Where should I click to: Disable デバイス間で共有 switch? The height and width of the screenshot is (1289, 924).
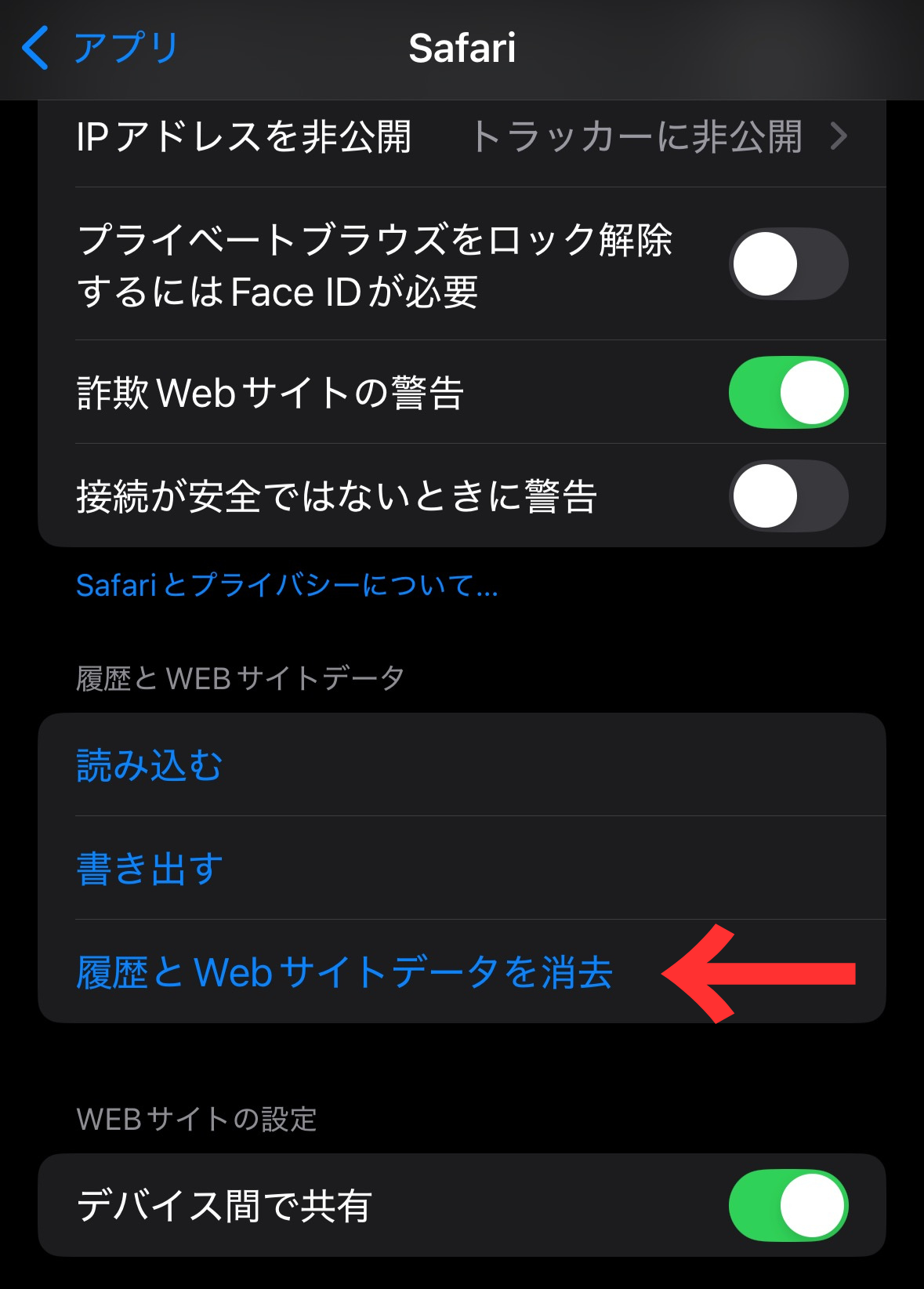click(788, 1206)
